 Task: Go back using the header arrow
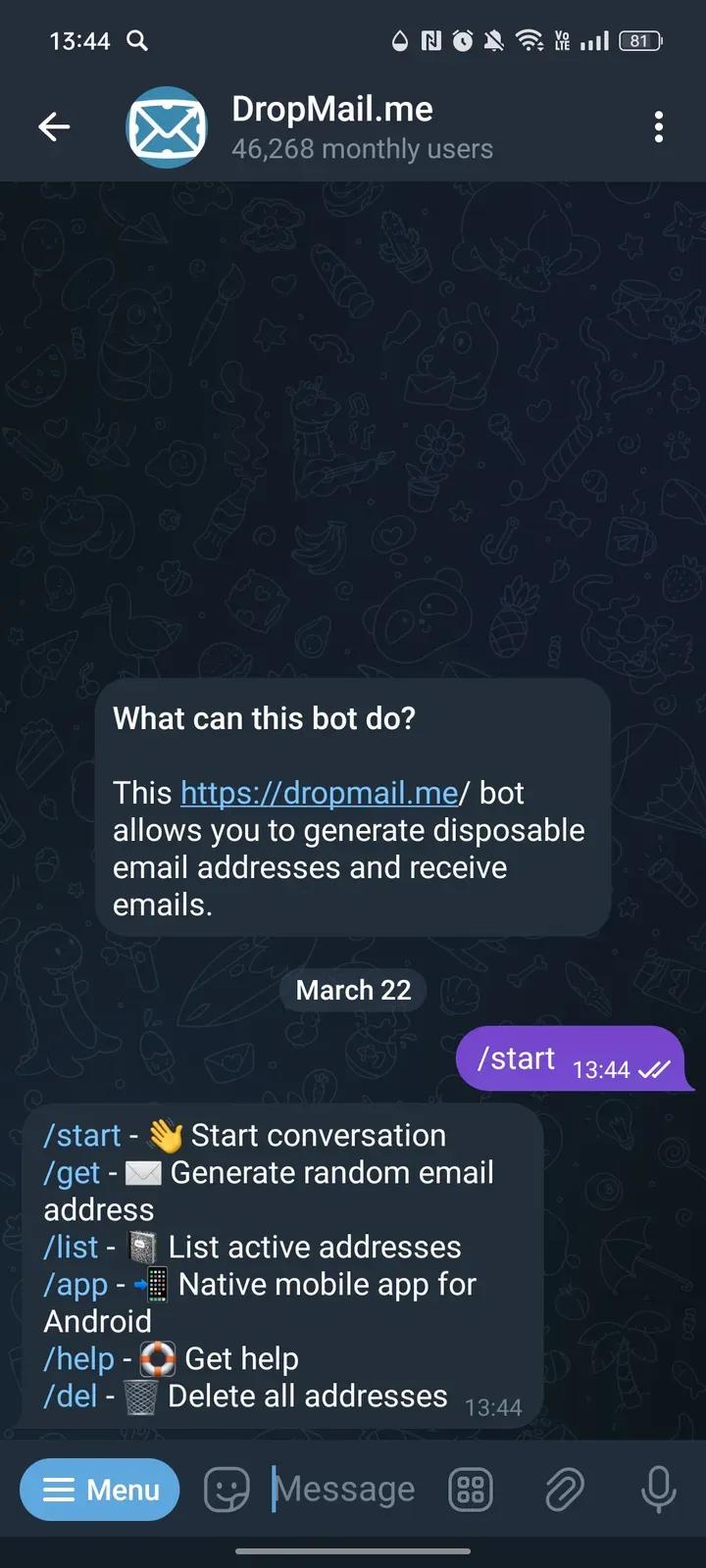[54, 126]
